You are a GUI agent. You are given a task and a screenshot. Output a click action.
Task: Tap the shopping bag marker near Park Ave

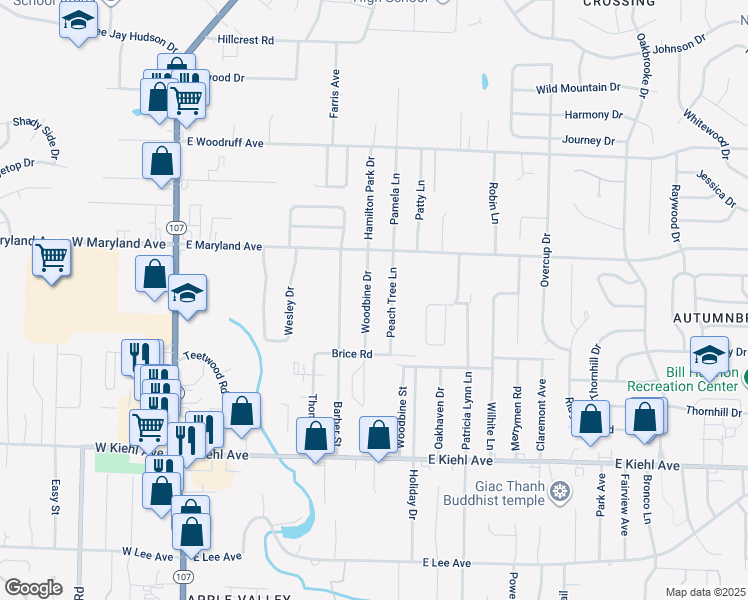point(592,419)
